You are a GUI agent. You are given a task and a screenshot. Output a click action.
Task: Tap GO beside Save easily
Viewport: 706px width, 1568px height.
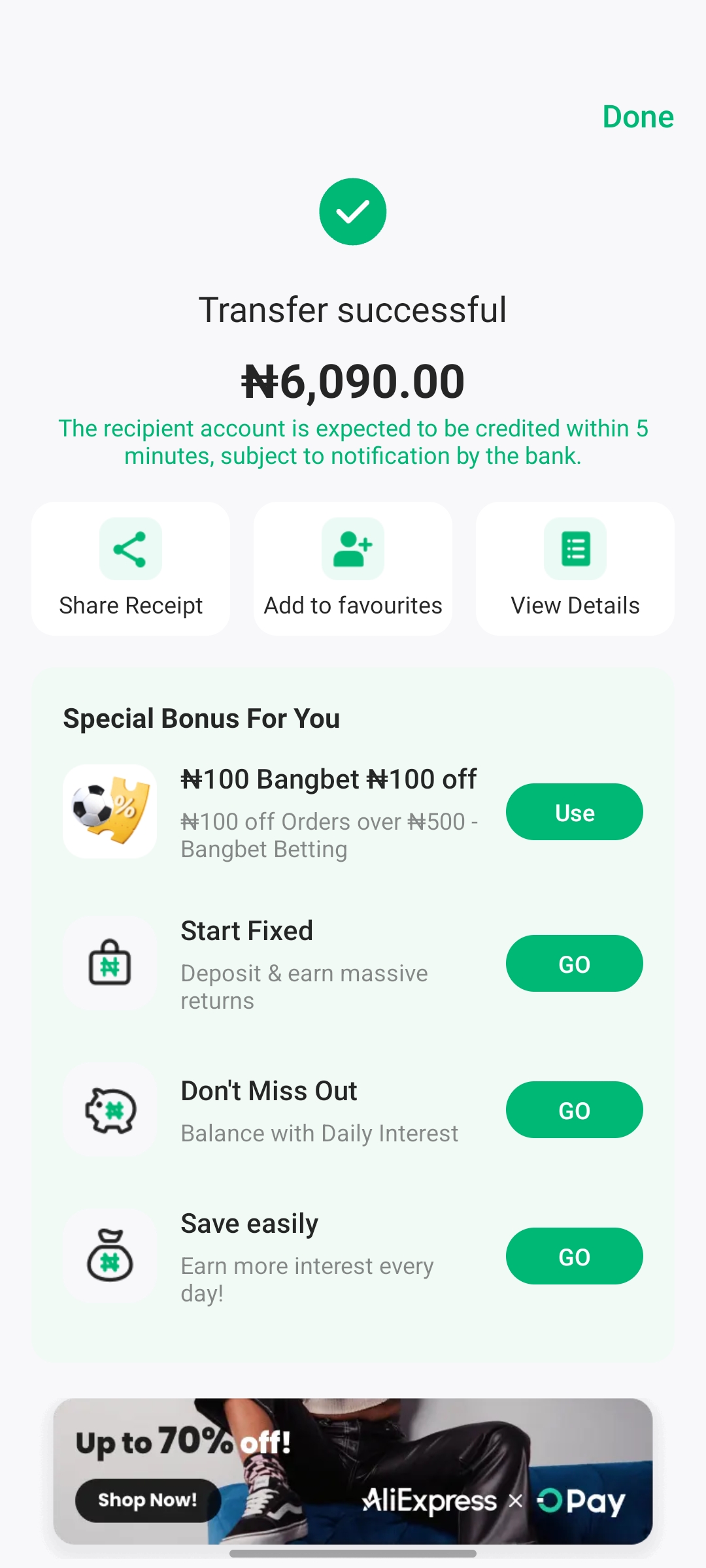click(574, 1256)
